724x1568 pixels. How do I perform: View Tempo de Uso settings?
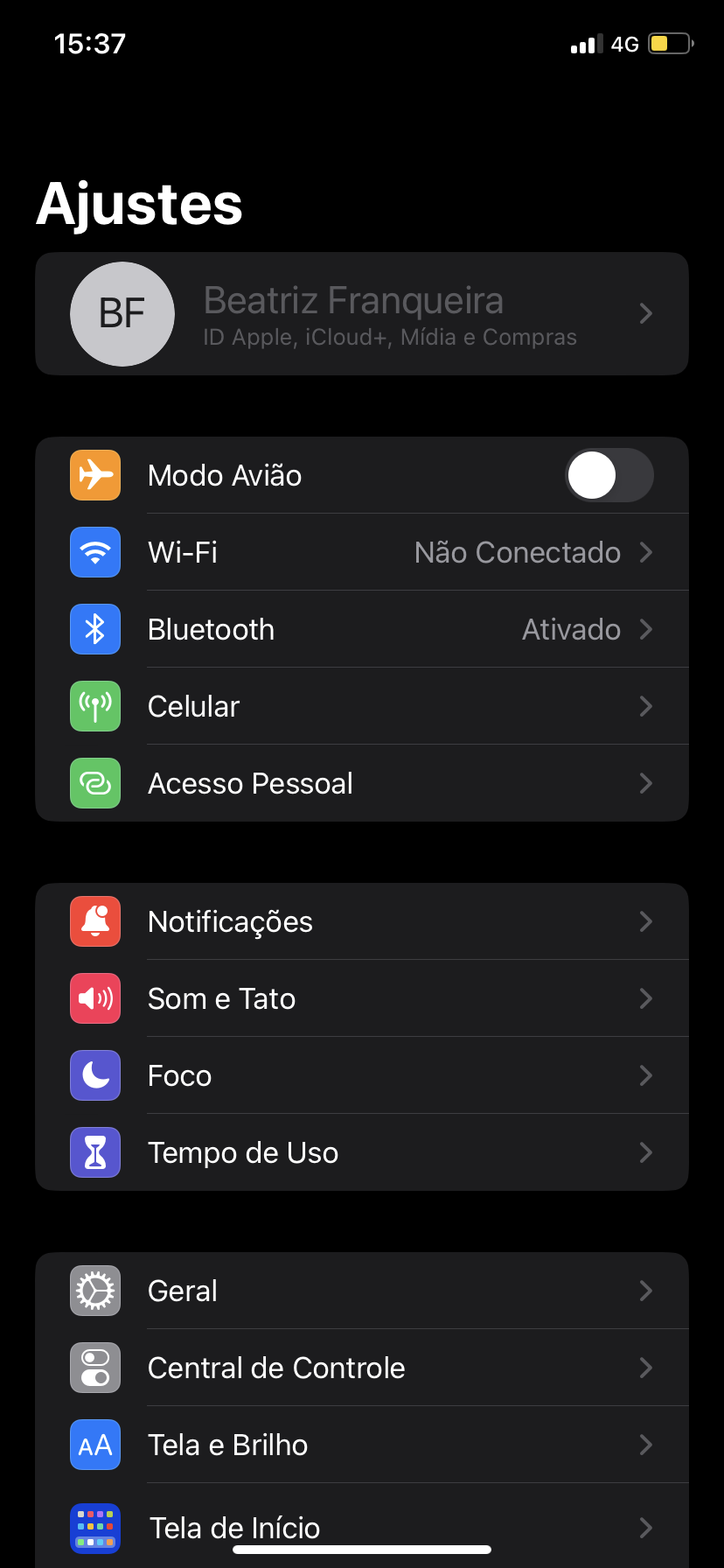(x=362, y=1153)
